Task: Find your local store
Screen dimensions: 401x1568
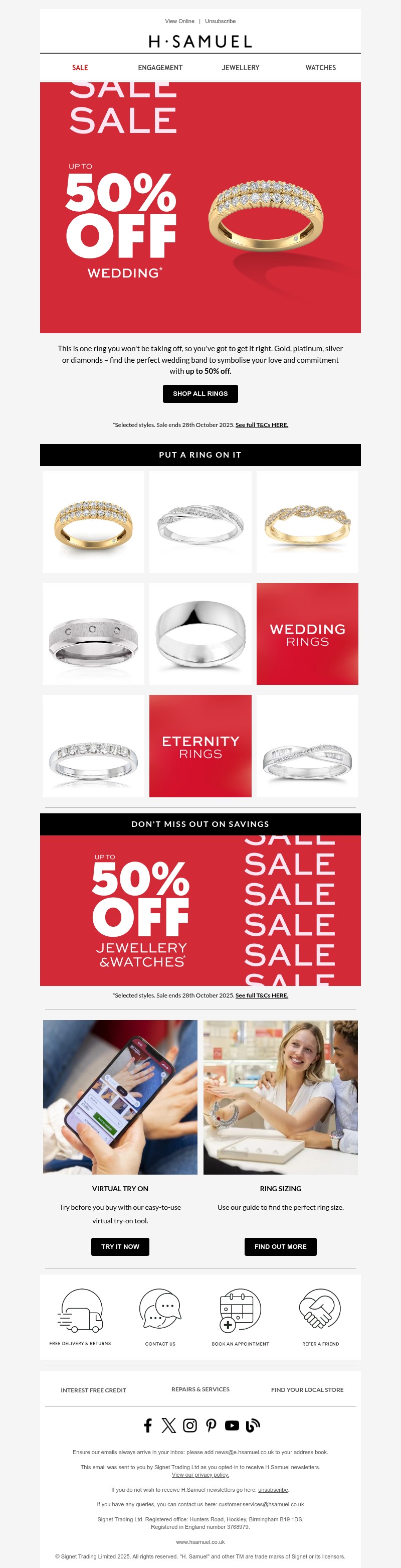Action: click(307, 1390)
